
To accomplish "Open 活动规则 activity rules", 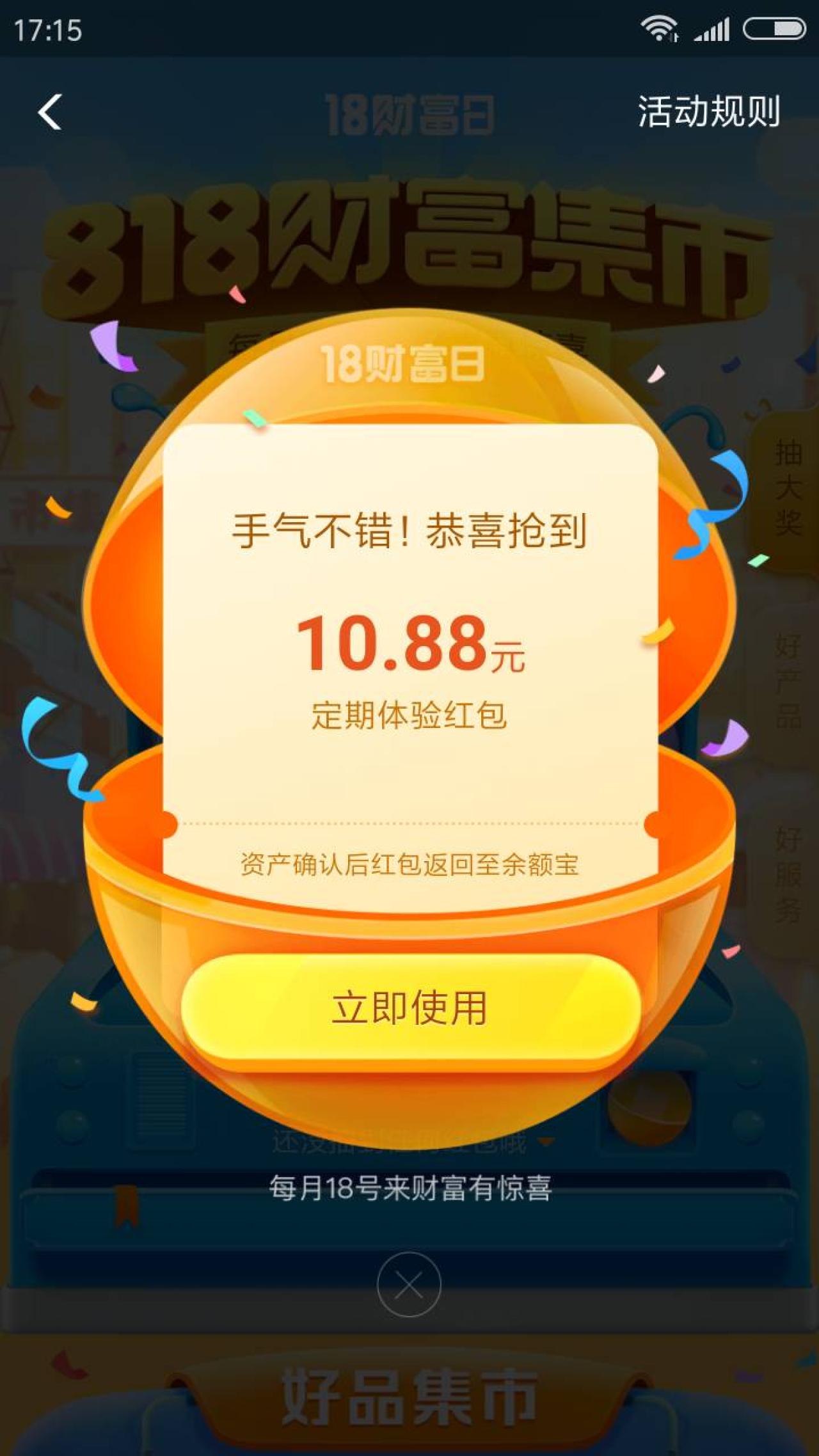I will [x=708, y=112].
